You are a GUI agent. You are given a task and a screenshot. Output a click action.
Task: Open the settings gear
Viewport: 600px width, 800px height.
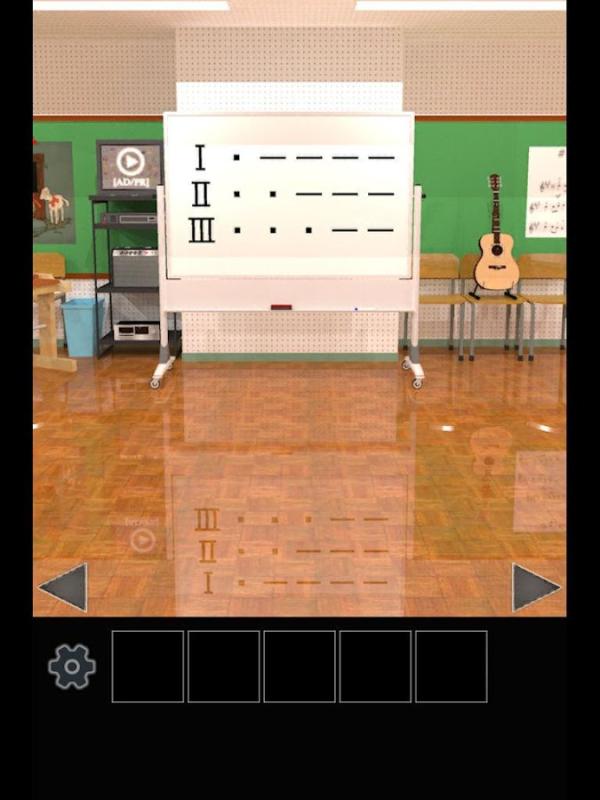pos(72,666)
